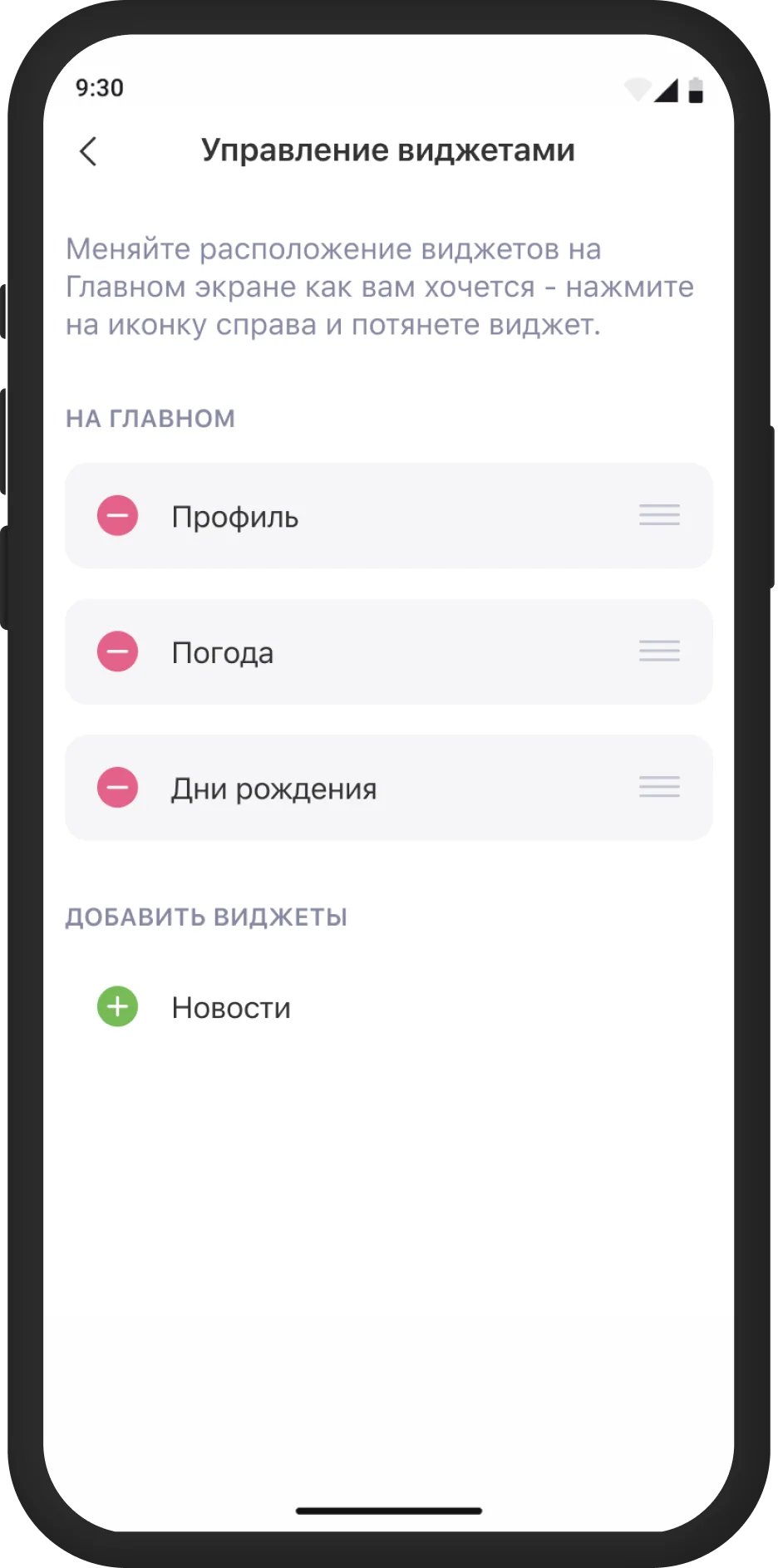Tap the reorder handle on Погода
Viewport: 778px width, 1568px height.
[659, 651]
